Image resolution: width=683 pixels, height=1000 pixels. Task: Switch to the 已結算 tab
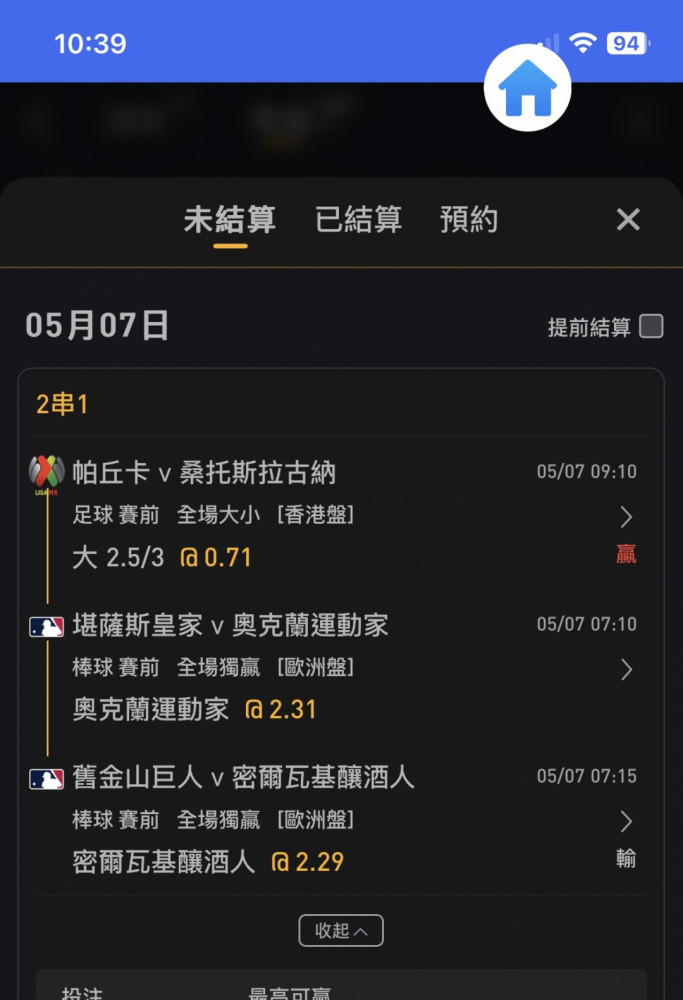pos(358,220)
